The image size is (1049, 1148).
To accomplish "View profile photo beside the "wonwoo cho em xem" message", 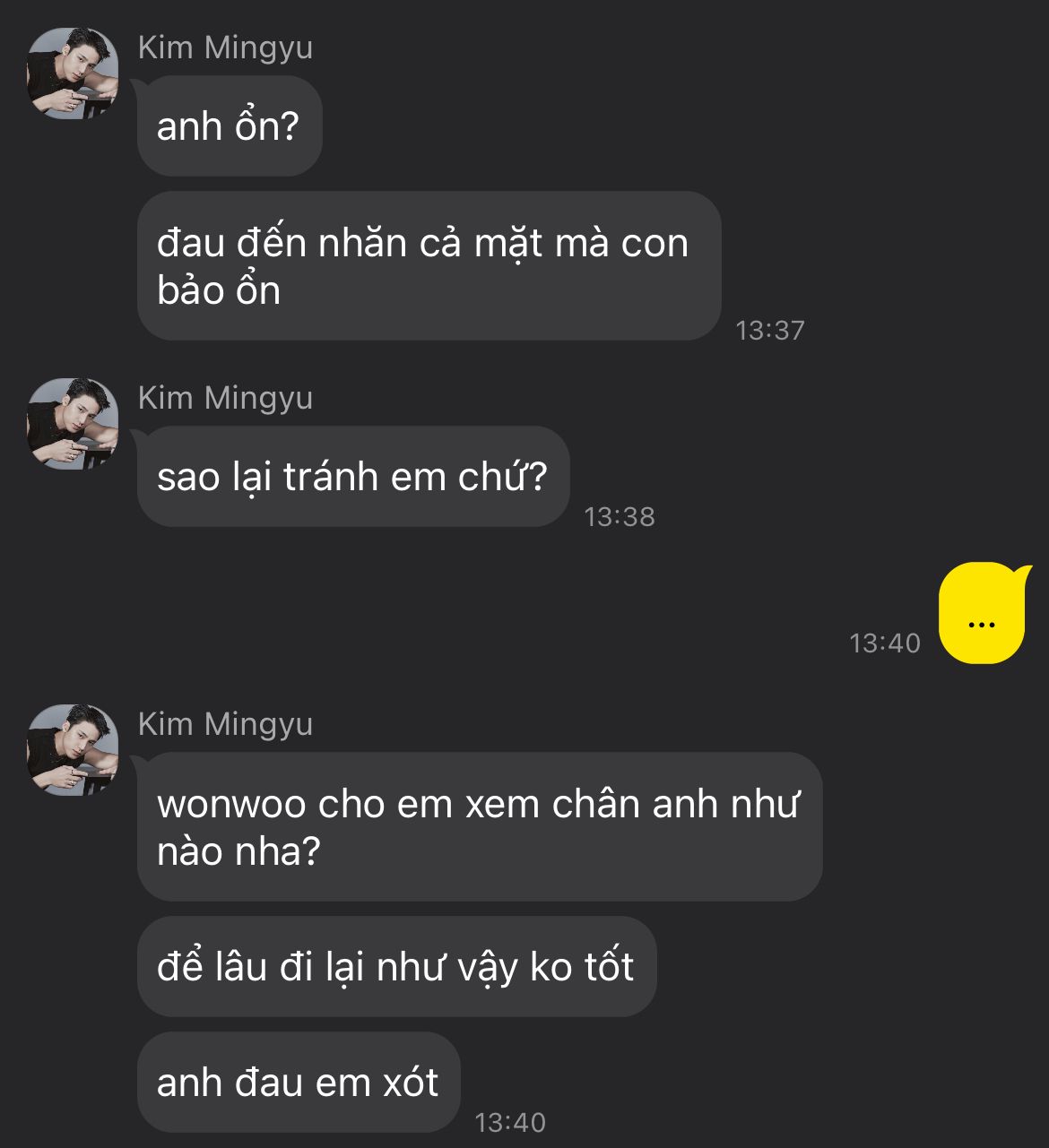I will pyautogui.click(x=73, y=750).
